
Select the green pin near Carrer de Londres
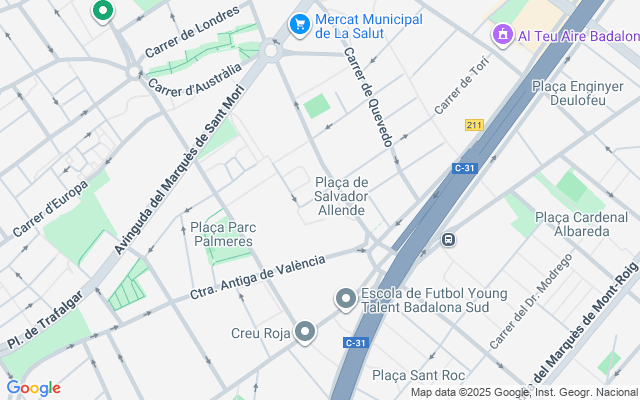pos(102,11)
